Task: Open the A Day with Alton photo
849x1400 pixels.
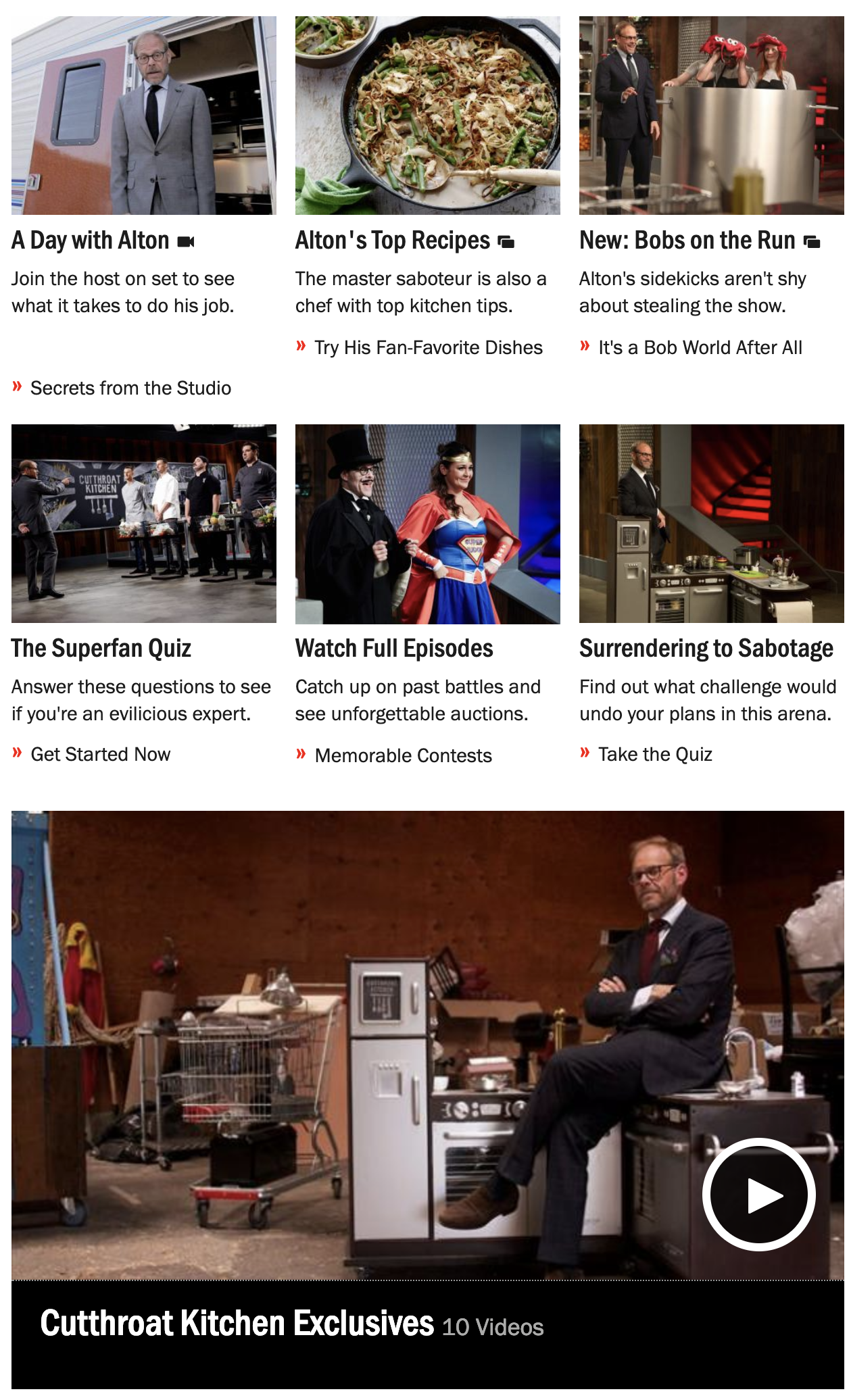Action: tap(143, 116)
